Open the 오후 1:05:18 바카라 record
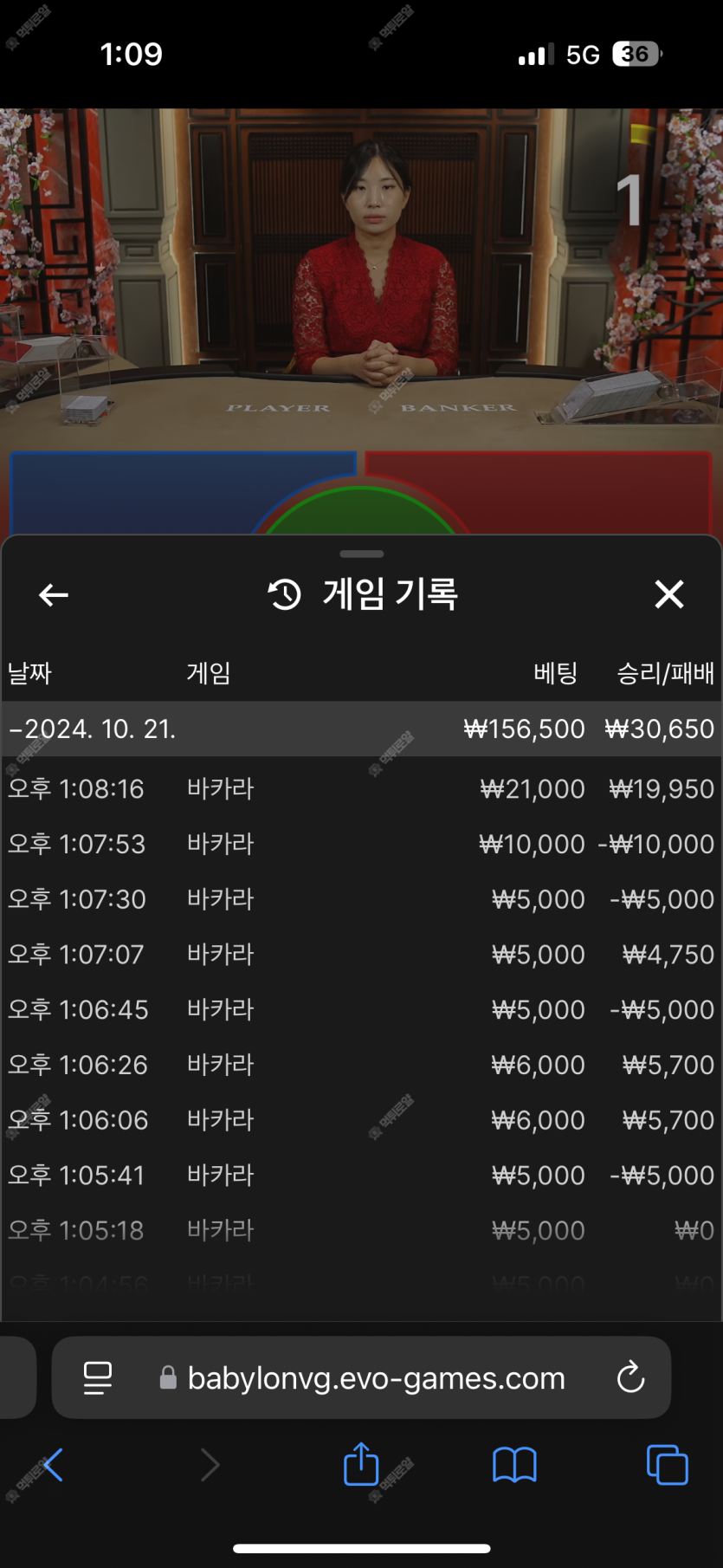Image resolution: width=723 pixels, height=1568 pixels. (361, 1230)
